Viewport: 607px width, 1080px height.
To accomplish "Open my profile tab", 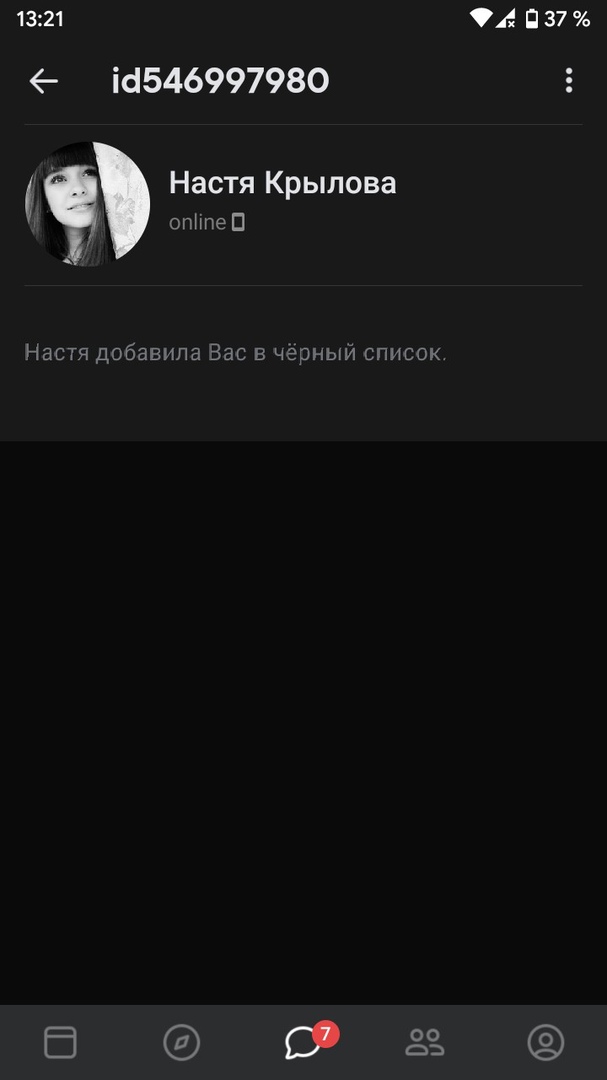I will coord(545,1043).
